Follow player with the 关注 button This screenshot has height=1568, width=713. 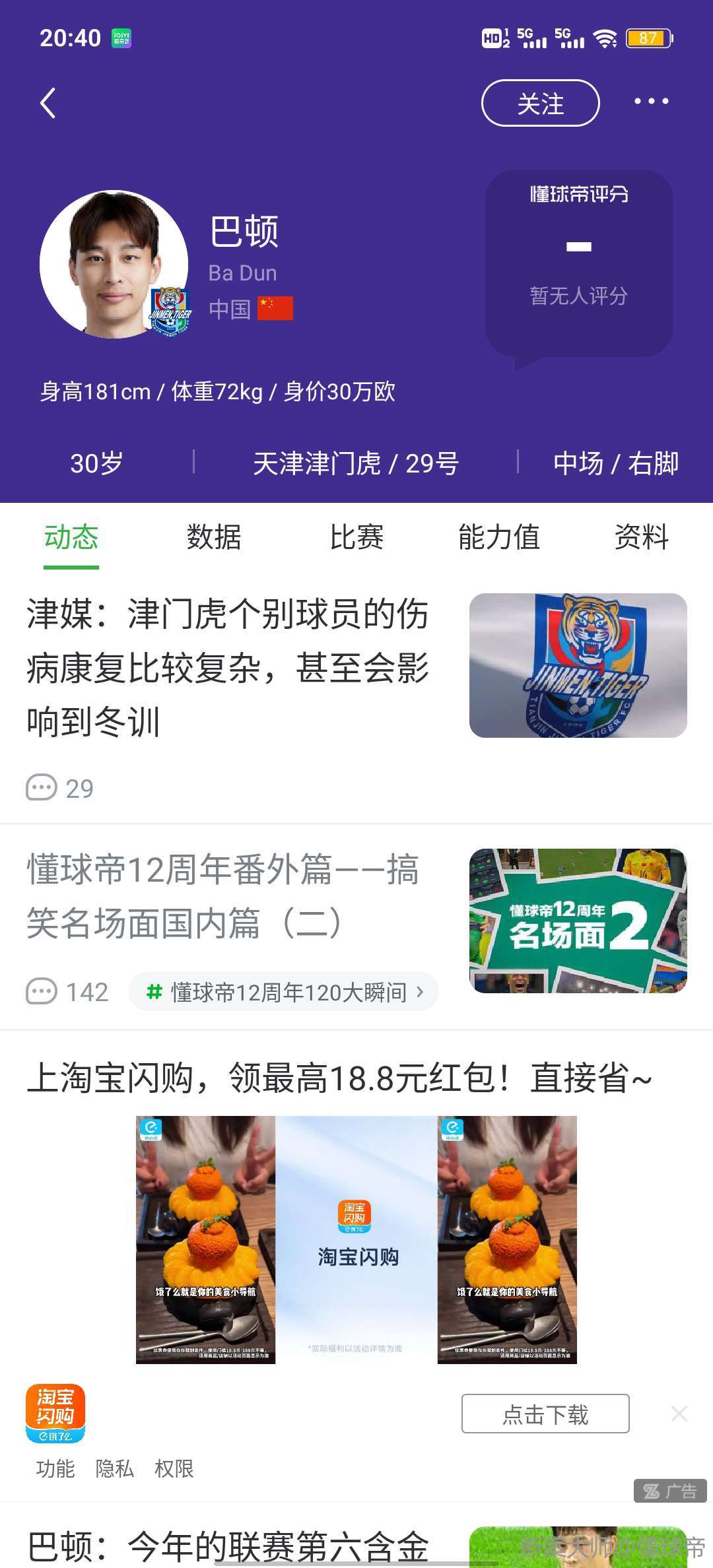click(540, 103)
